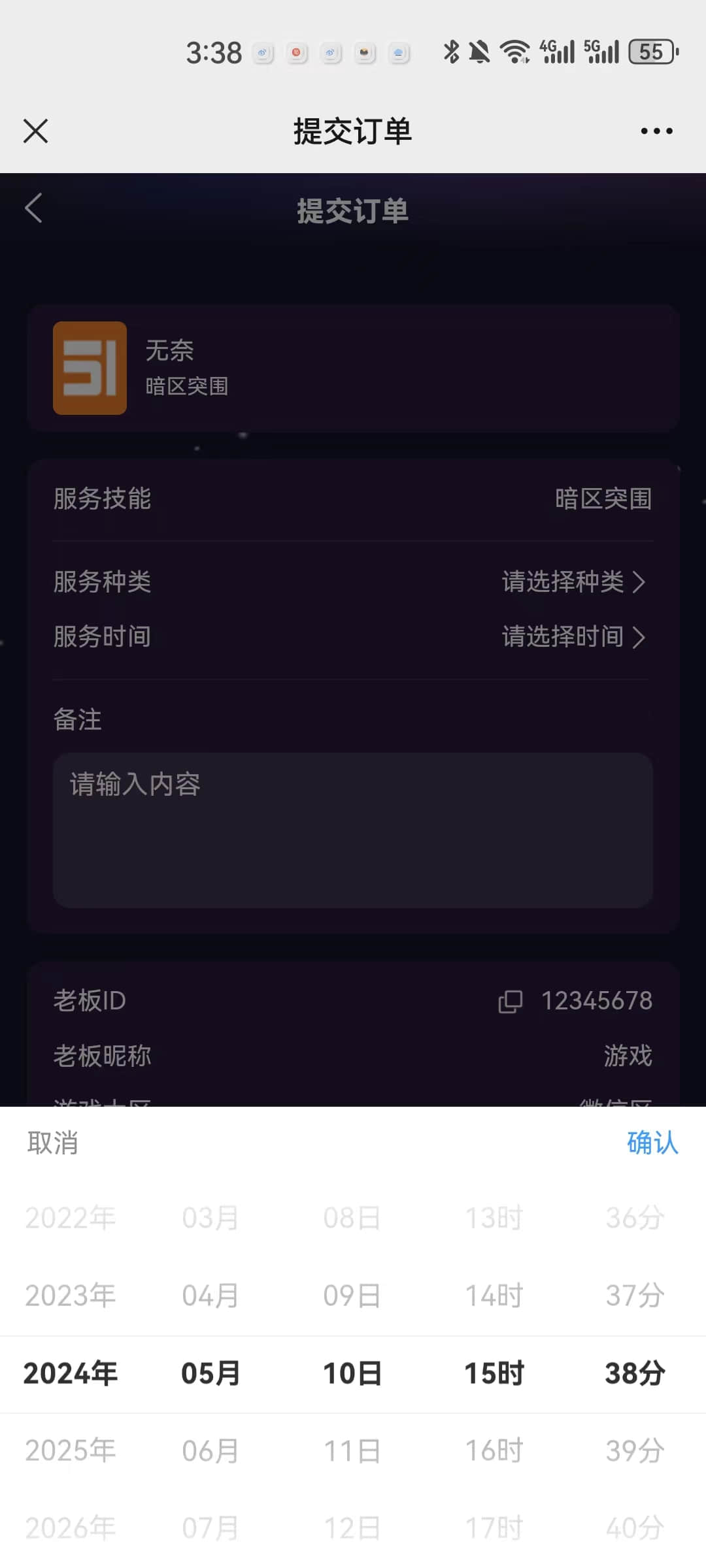Close the mini program with the X
This screenshot has height=1568, width=706.
[36, 131]
